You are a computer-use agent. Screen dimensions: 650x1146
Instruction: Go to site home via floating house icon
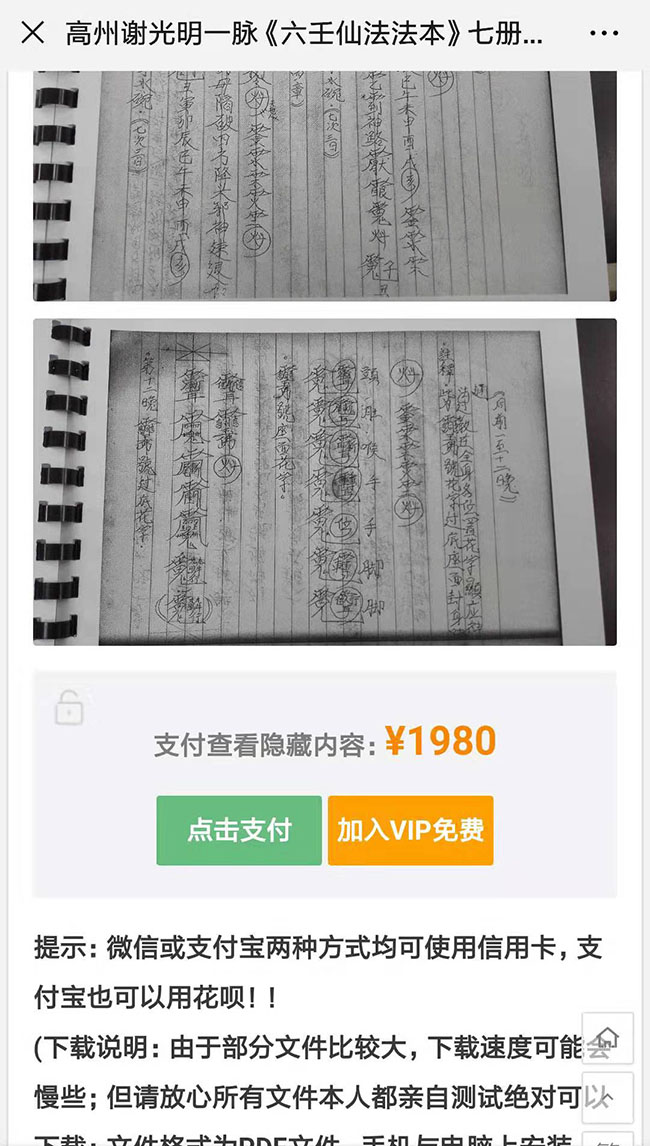607,1037
